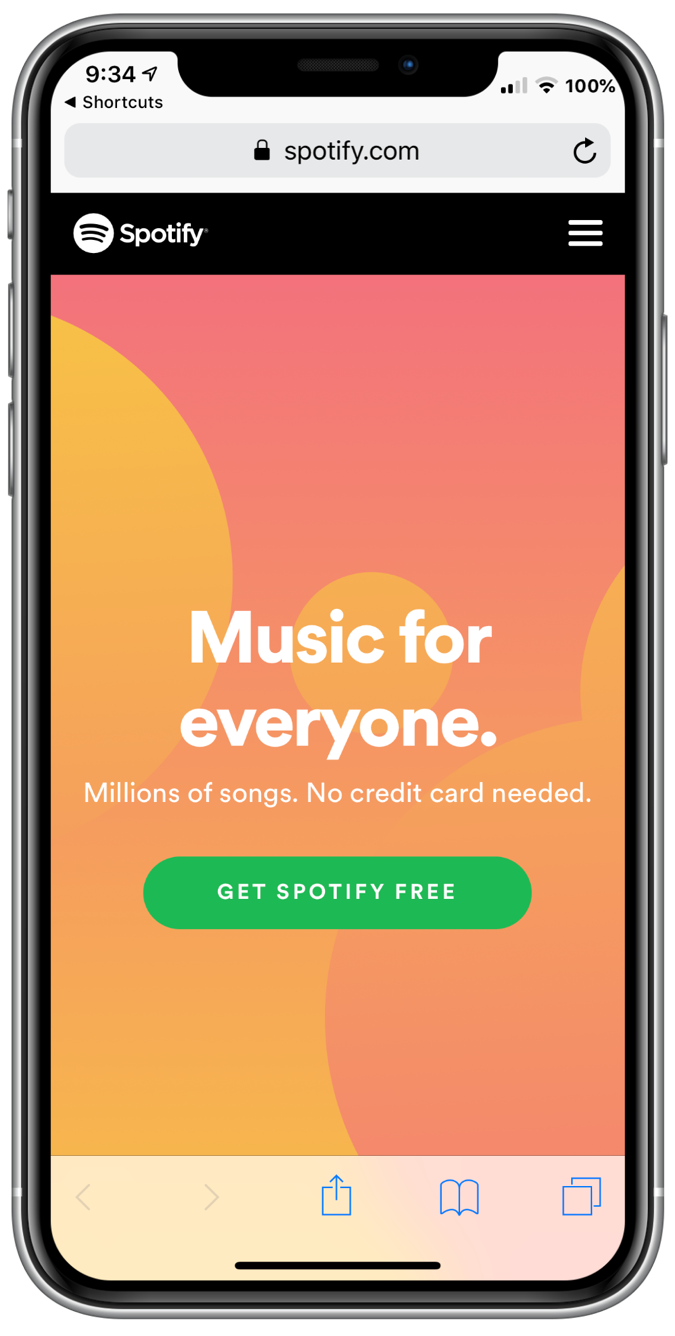Tap Get Spotify Free button

[x=337, y=892]
